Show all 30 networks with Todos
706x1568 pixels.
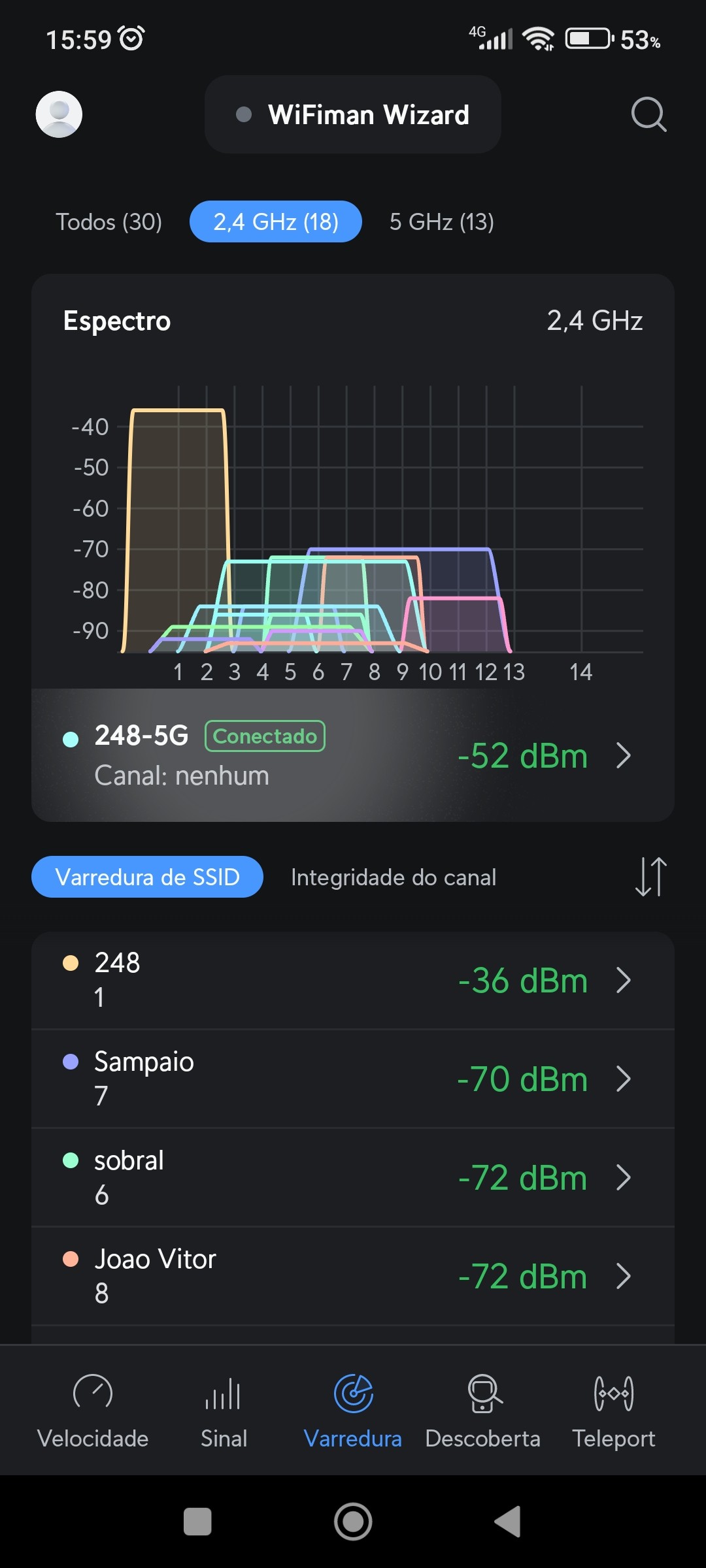coord(109,222)
